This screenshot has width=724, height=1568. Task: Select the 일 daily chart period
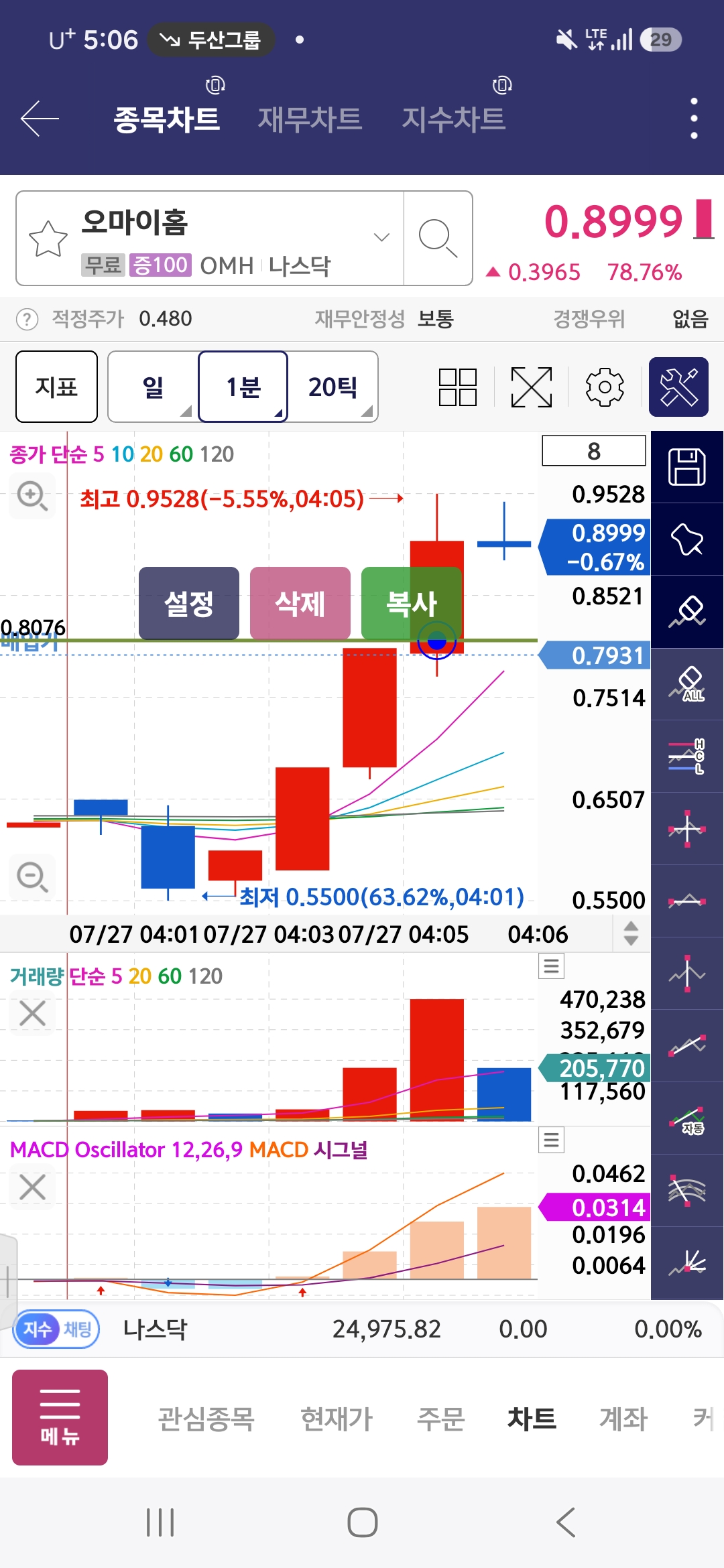point(154,387)
